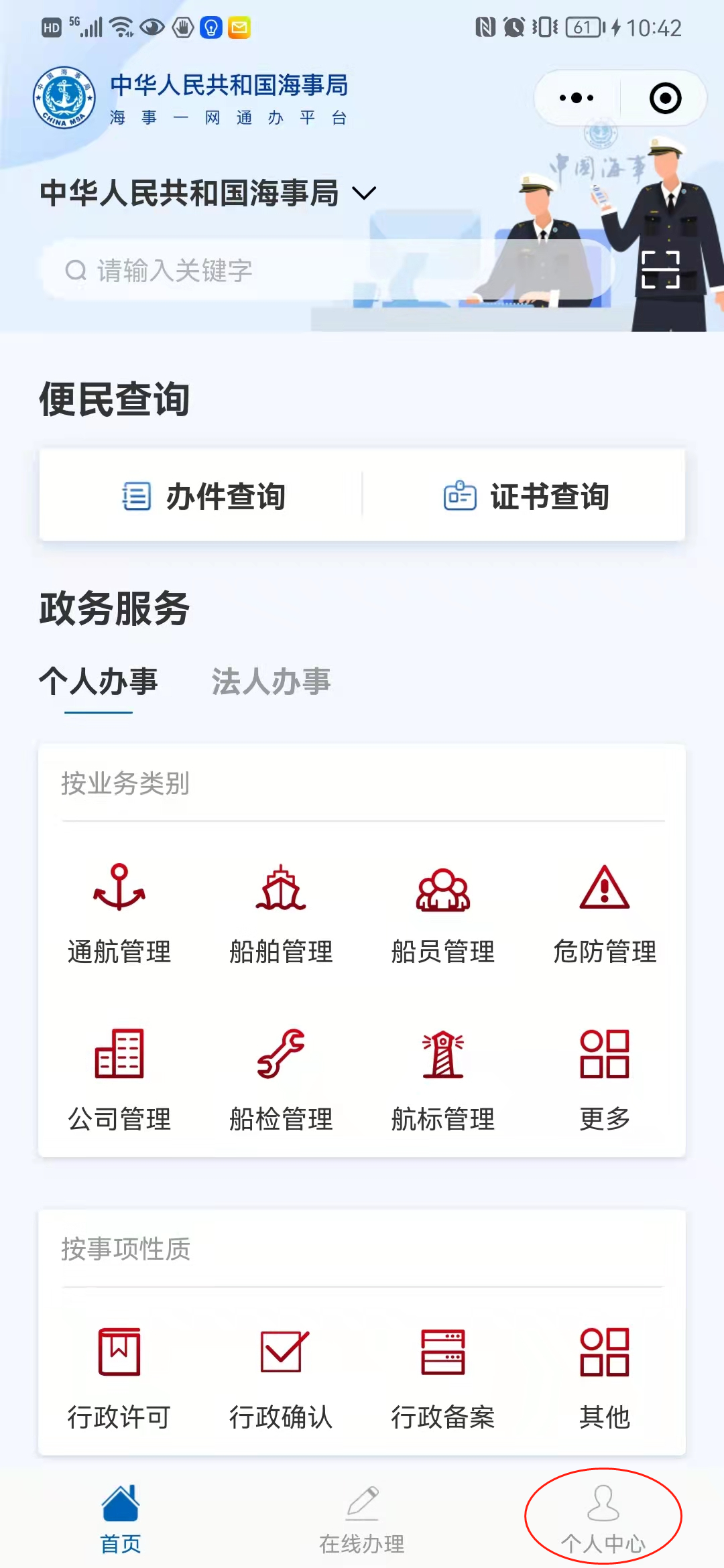Open 办件查询

[202, 497]
